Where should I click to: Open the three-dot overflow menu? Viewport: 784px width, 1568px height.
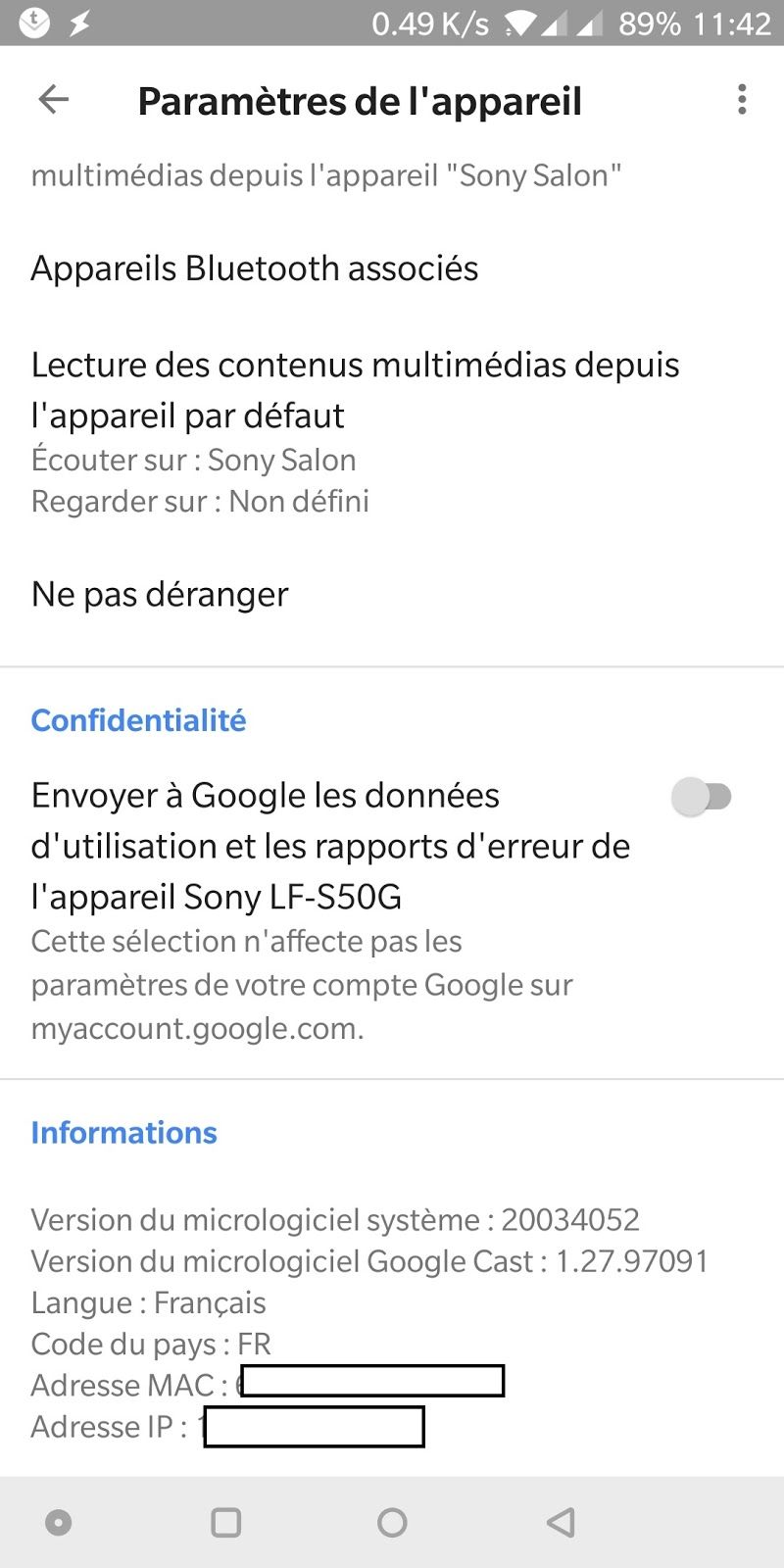click(742, 99)
